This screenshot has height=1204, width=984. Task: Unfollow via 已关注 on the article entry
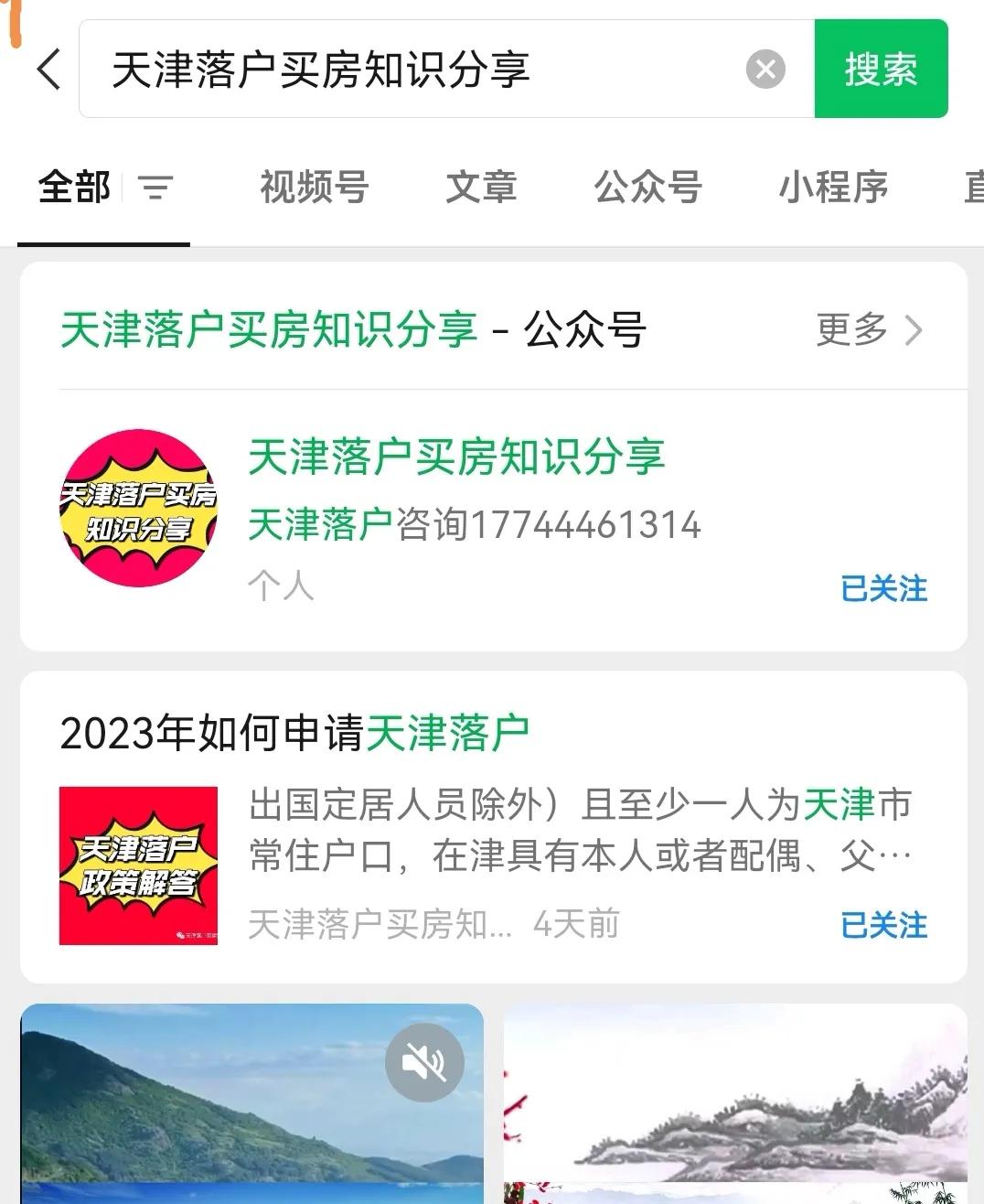point(883,927)
